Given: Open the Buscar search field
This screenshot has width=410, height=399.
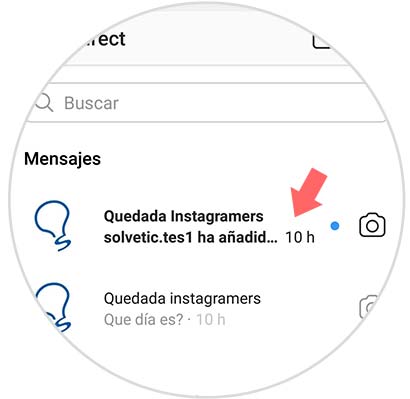Looking at the screenshot, I should [x=205, y=103].
